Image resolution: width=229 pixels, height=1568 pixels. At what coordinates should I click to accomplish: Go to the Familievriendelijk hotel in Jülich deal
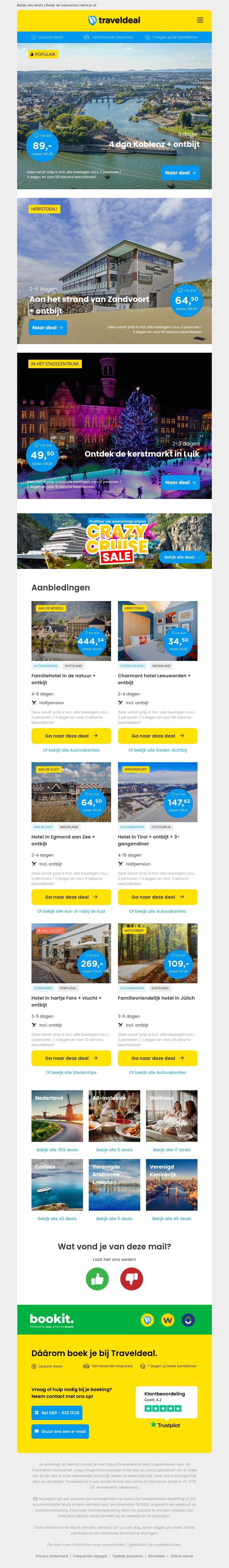[157, 1058]
